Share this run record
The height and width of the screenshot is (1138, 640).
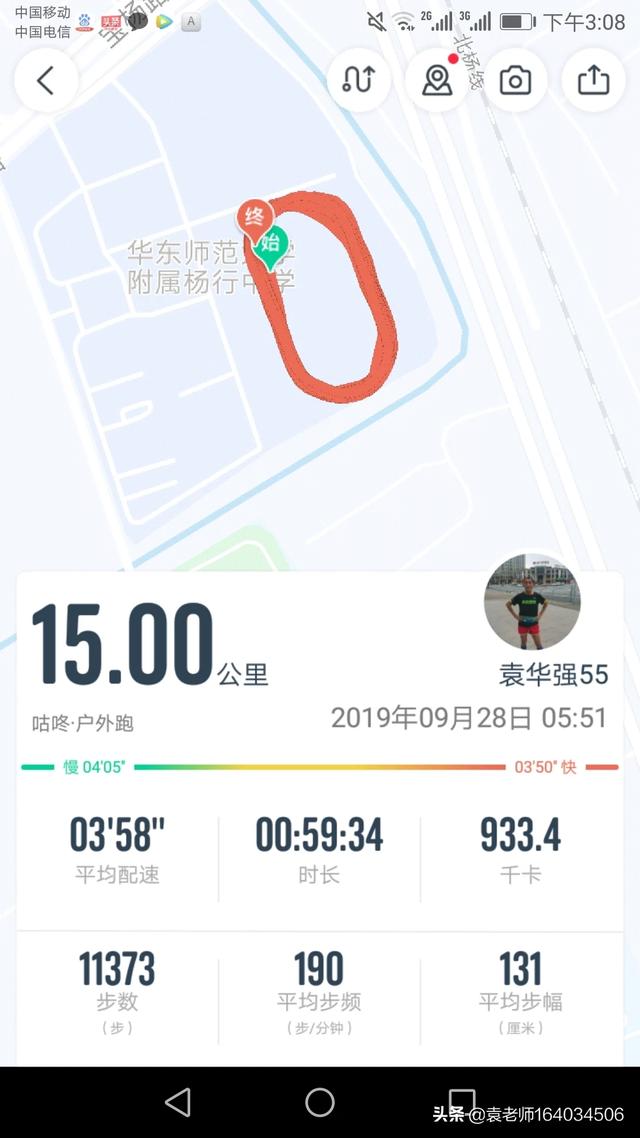[593, 80]
